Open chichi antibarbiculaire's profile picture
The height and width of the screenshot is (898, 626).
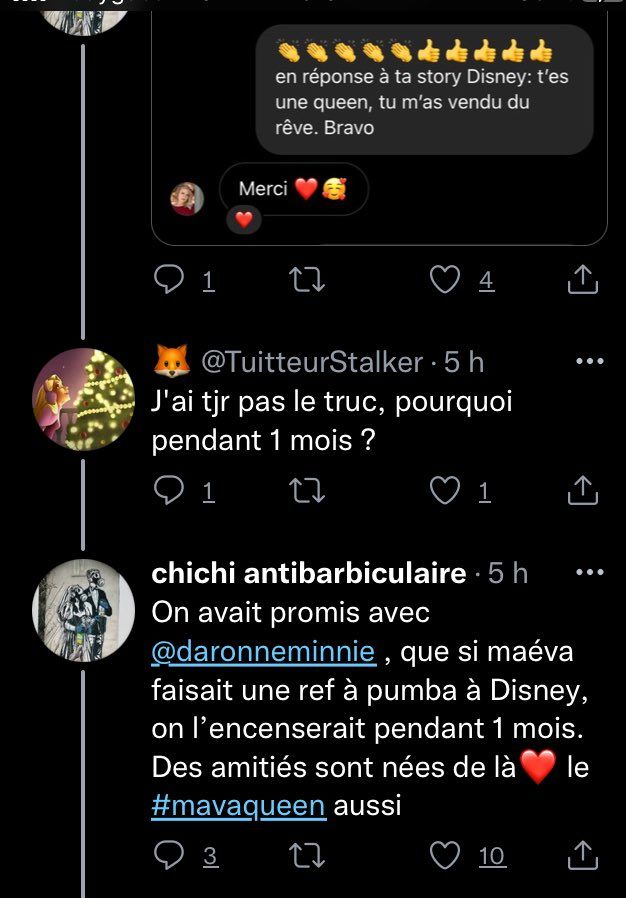[84, 610]
